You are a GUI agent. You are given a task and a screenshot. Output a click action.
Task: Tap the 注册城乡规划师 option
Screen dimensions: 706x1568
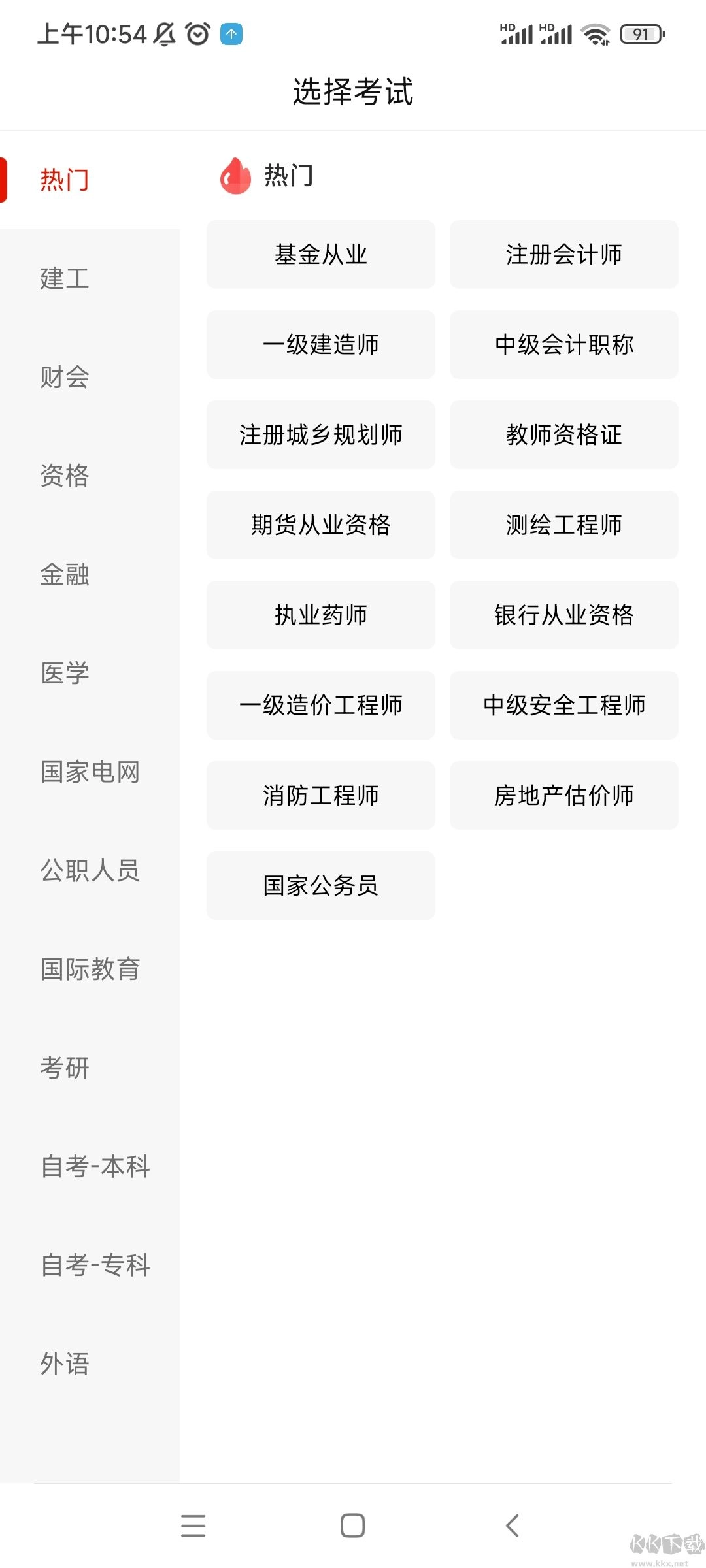[321, 435]
